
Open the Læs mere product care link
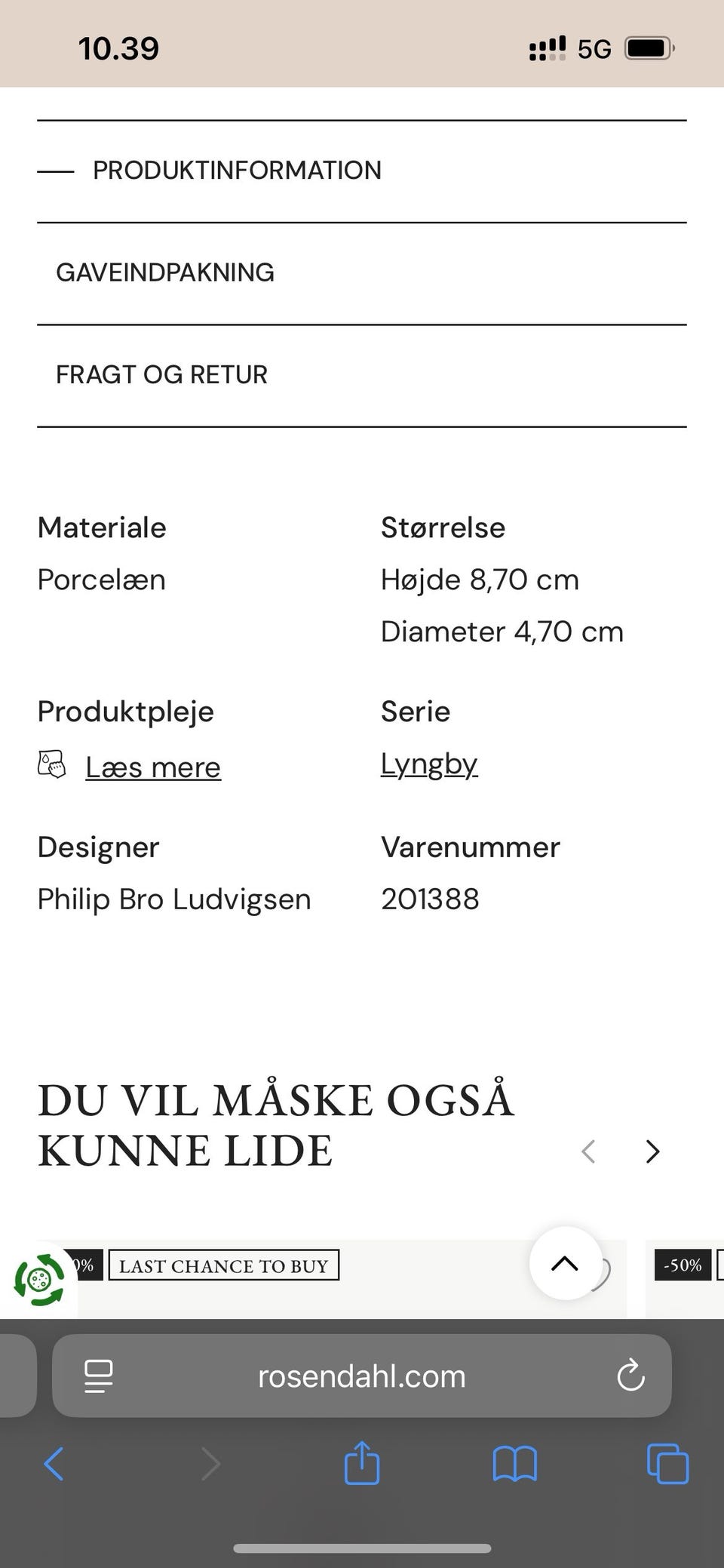tap(153, 767)
